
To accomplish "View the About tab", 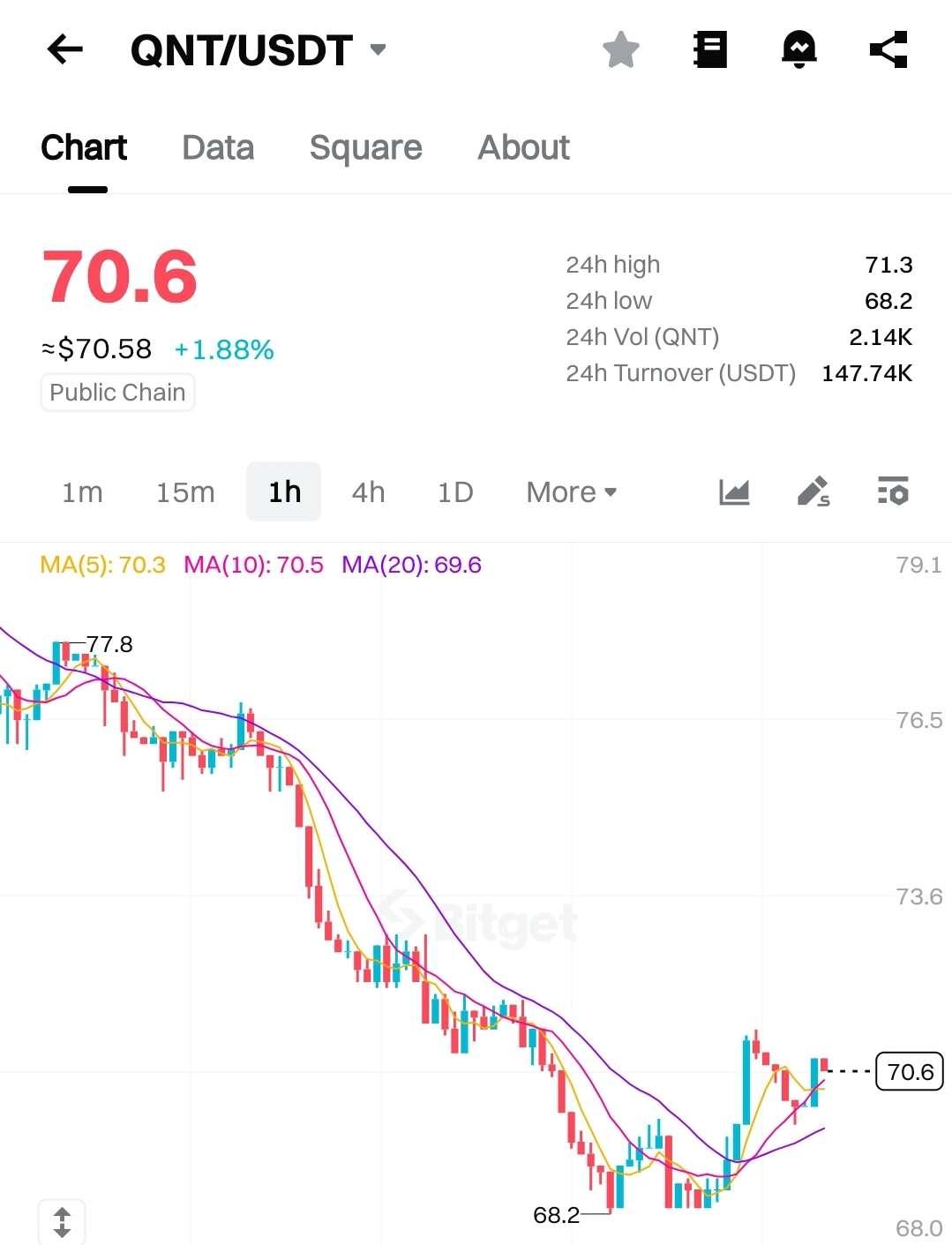I will point(523,147).
